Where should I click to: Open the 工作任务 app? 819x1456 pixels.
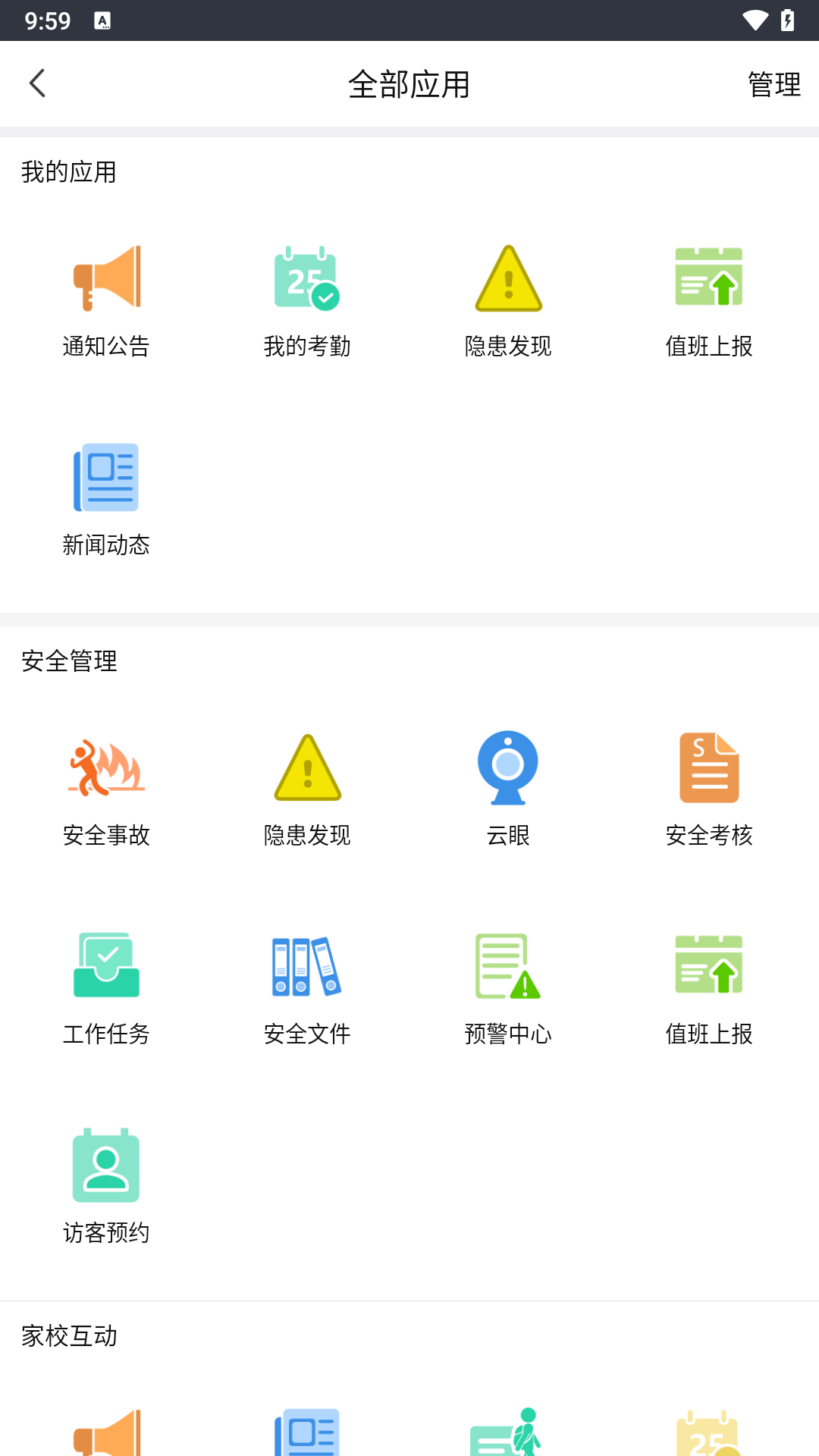point(106,987)
